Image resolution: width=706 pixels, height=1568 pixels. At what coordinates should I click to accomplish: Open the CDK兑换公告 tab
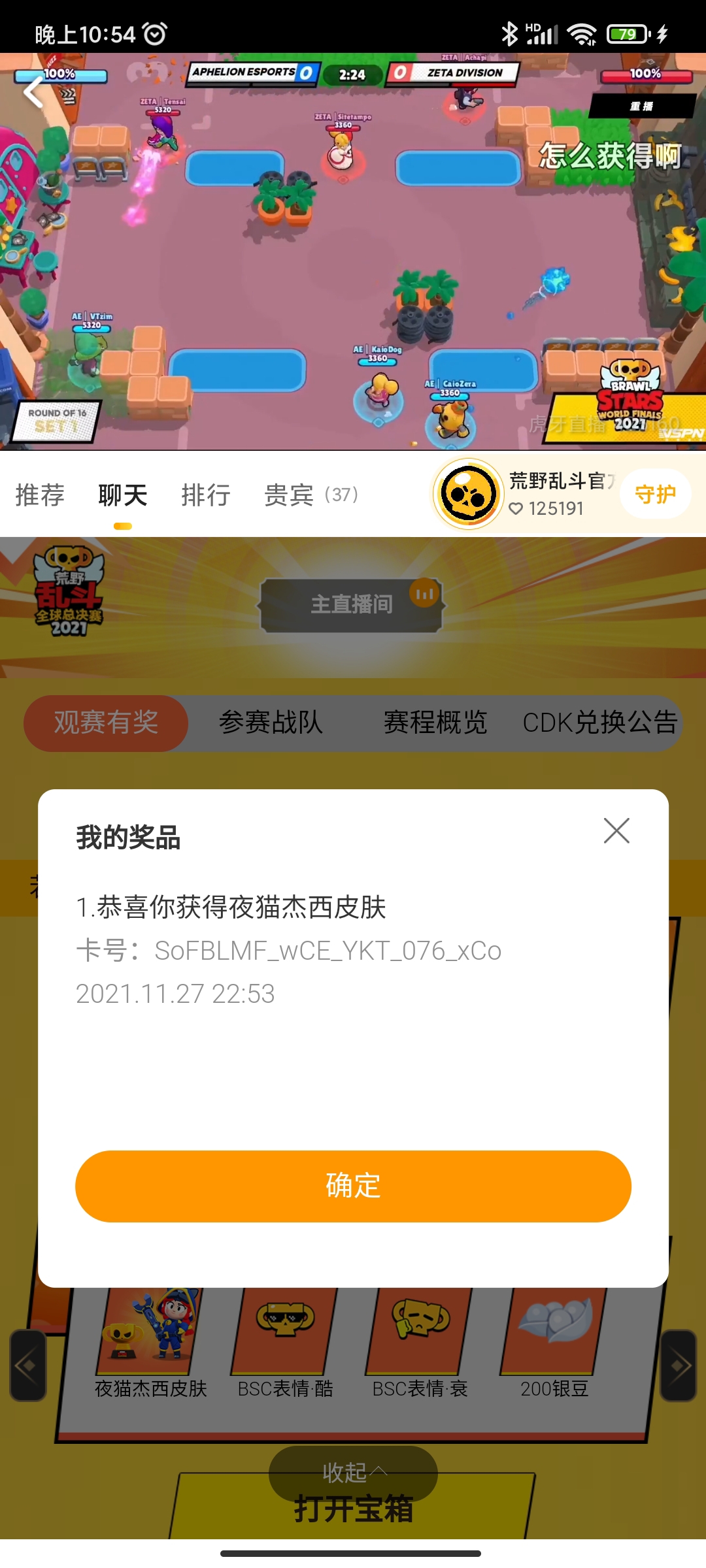click(600, 723)
